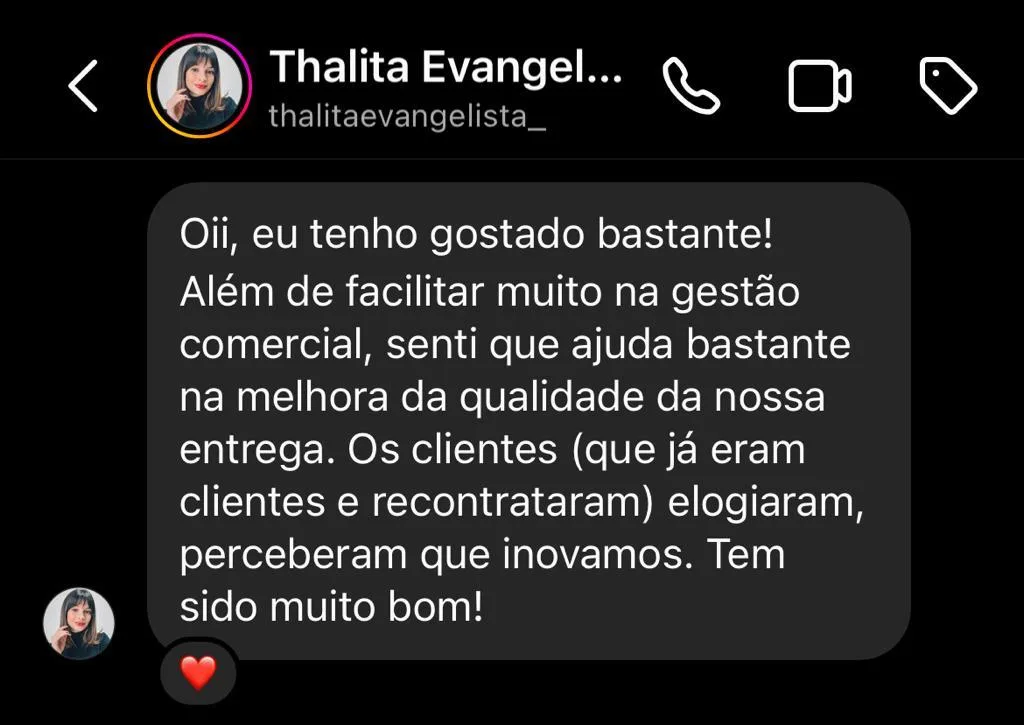
Task: Start a voice call with Thalita
Action: [691, 86]
